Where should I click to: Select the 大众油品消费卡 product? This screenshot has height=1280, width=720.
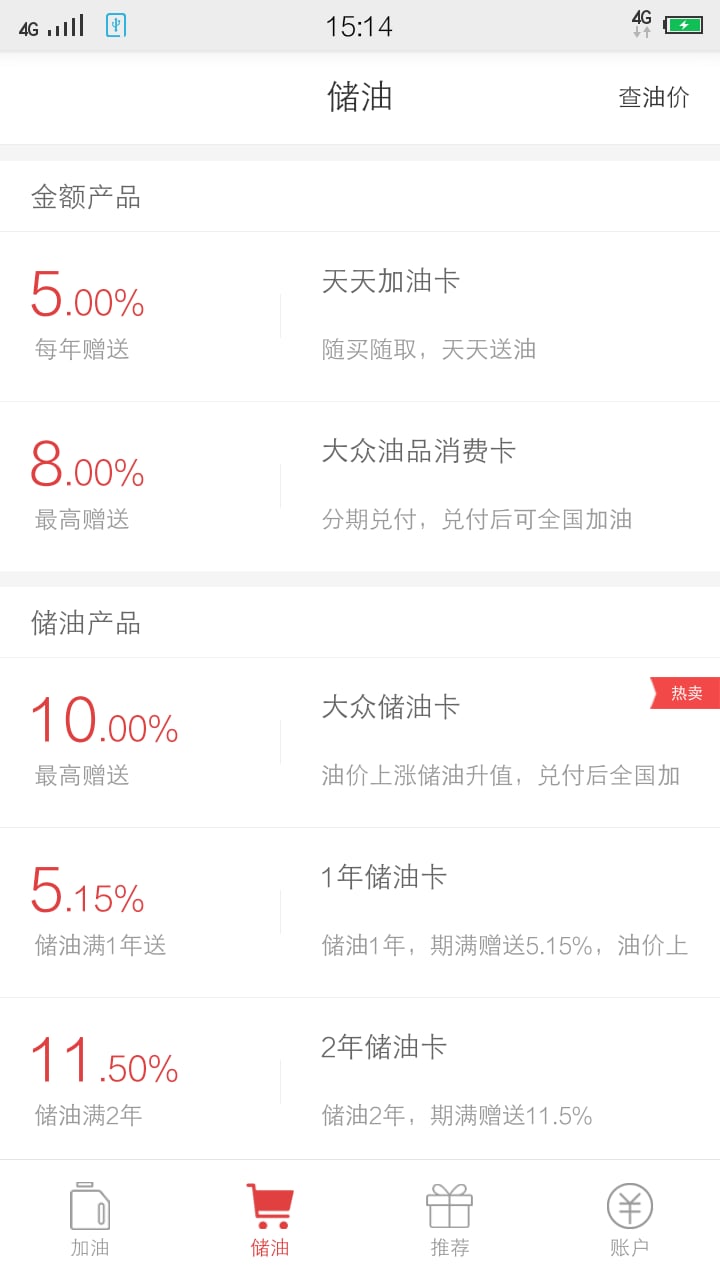click(360, 487)
